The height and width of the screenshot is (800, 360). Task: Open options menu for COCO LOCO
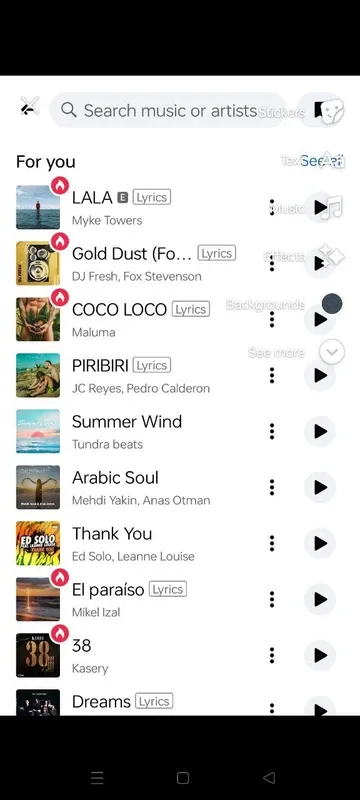click(x=272, y=319)
